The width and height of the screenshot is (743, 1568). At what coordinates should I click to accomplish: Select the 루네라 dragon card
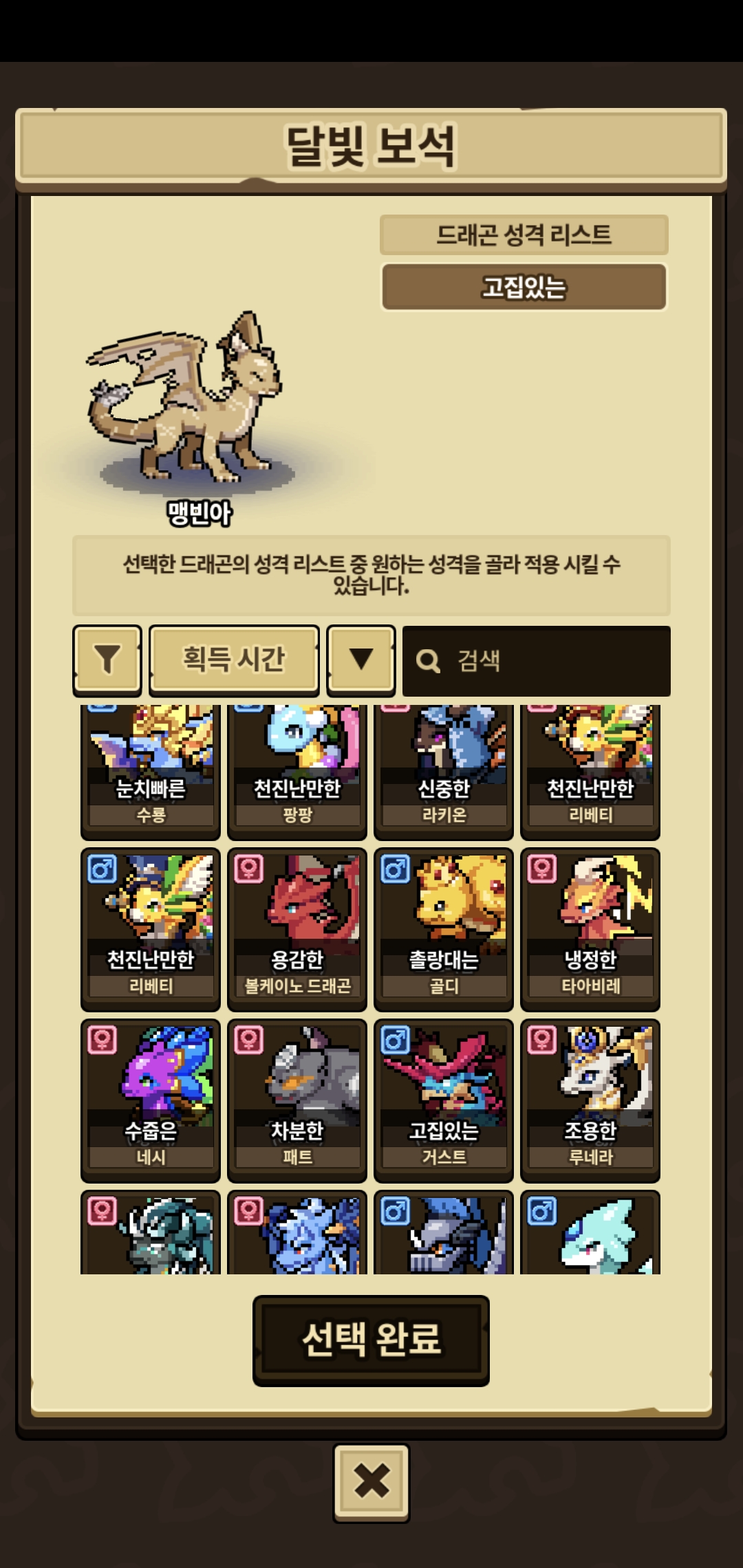coord(590,1100)
